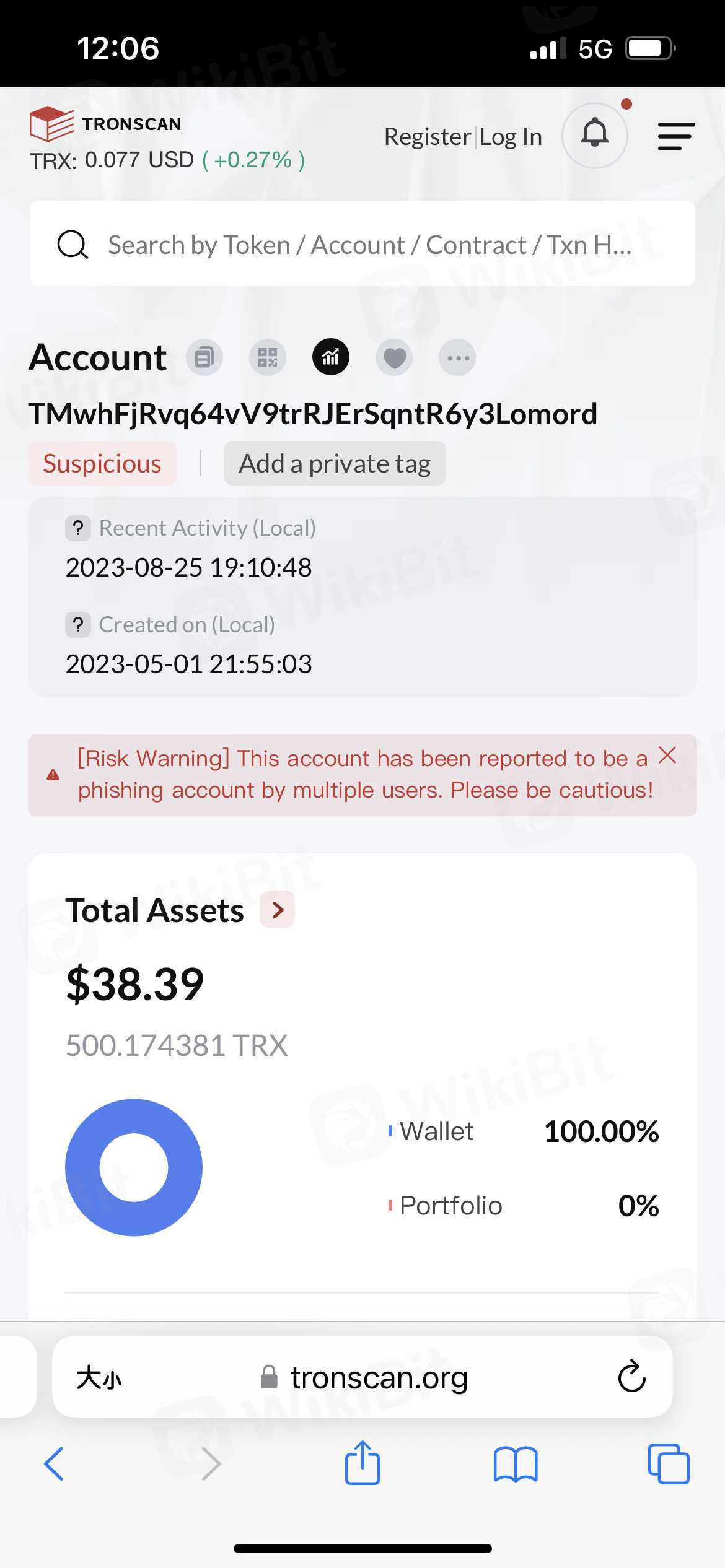The width and height of the screenshot is (725, 1568).
Task: Focus the search by token field
Action: pyautogui.click(x=369, y=245)
